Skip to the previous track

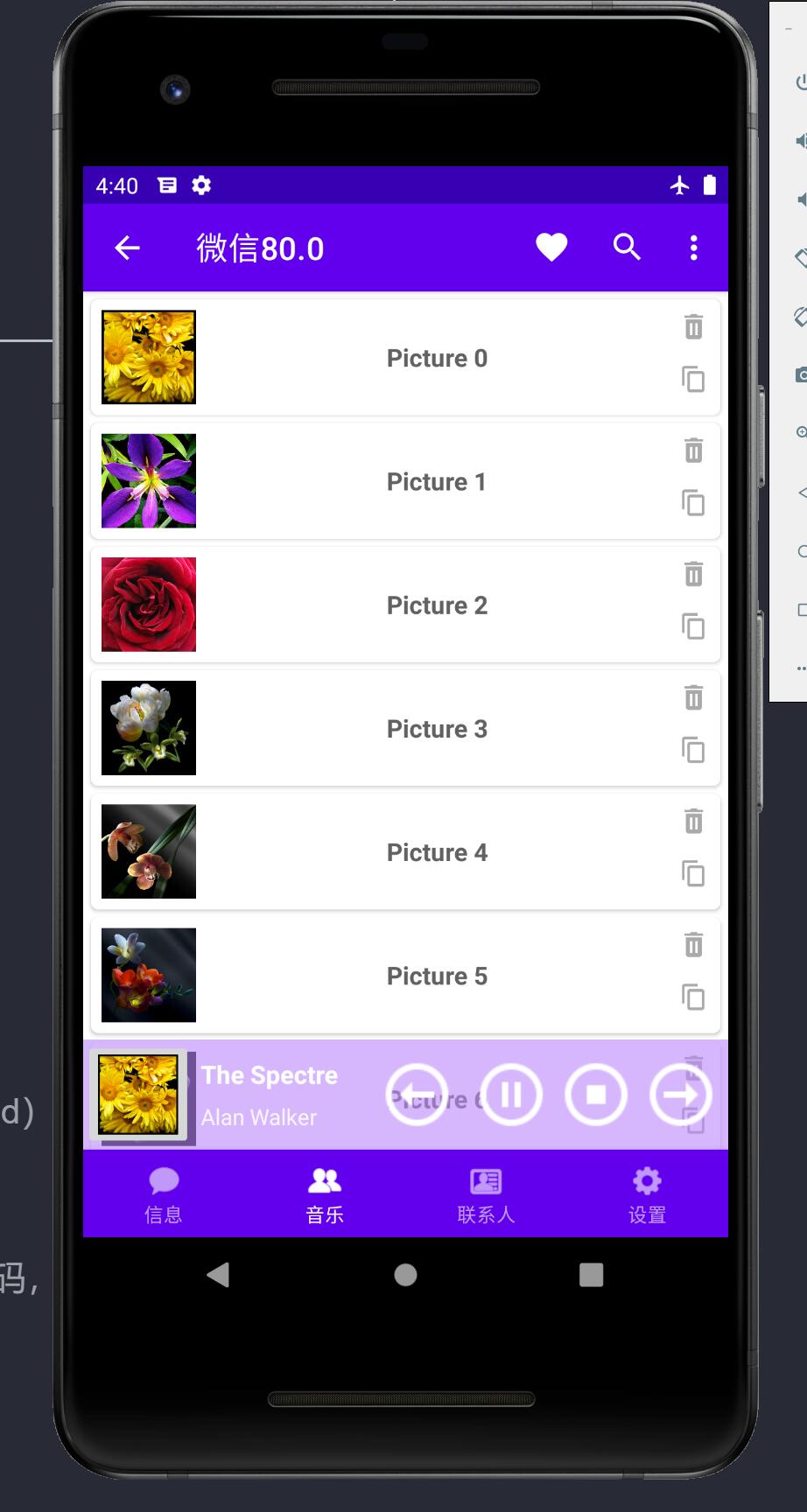[417, 1095]
